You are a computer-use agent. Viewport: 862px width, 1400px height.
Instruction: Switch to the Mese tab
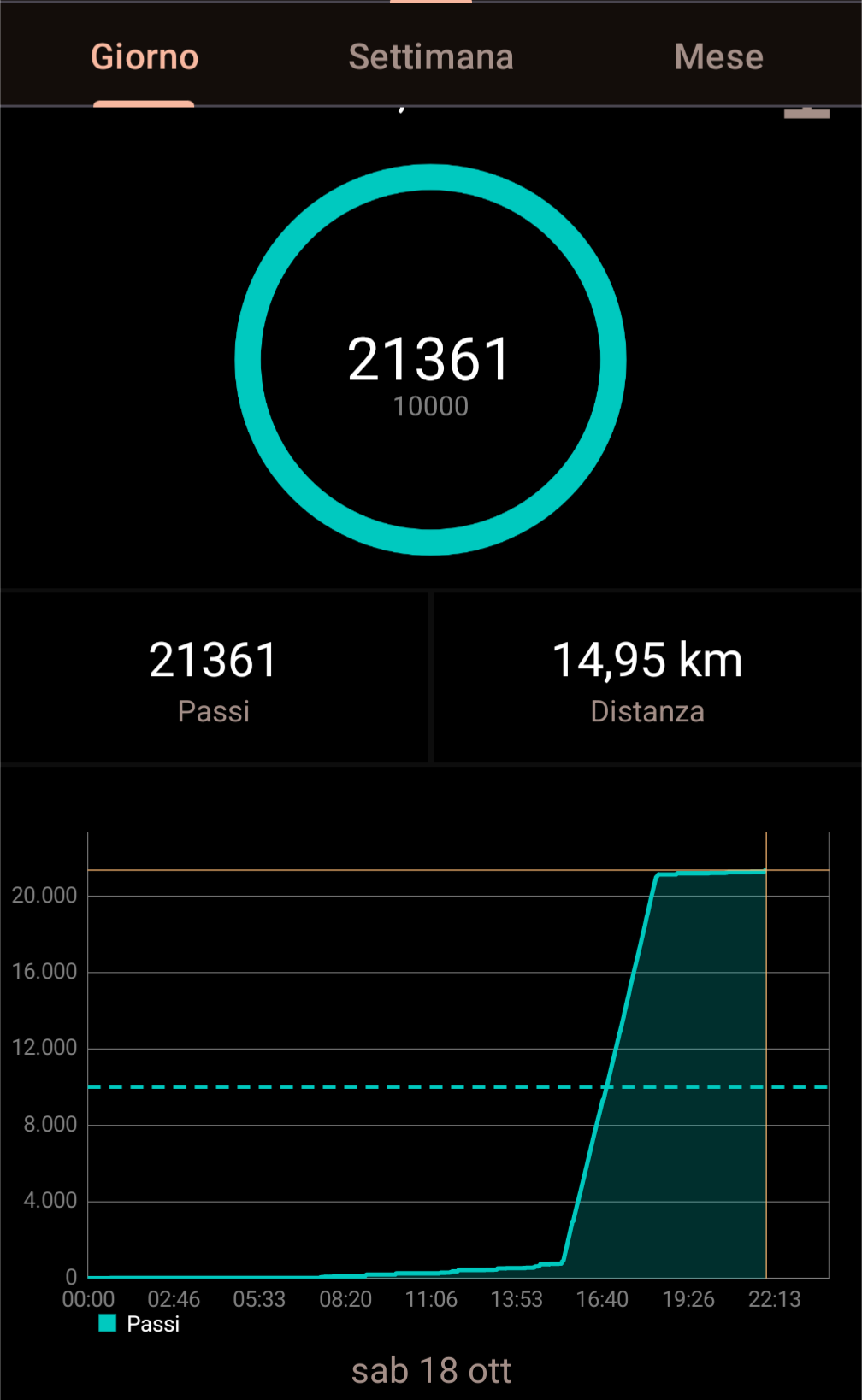718,57
